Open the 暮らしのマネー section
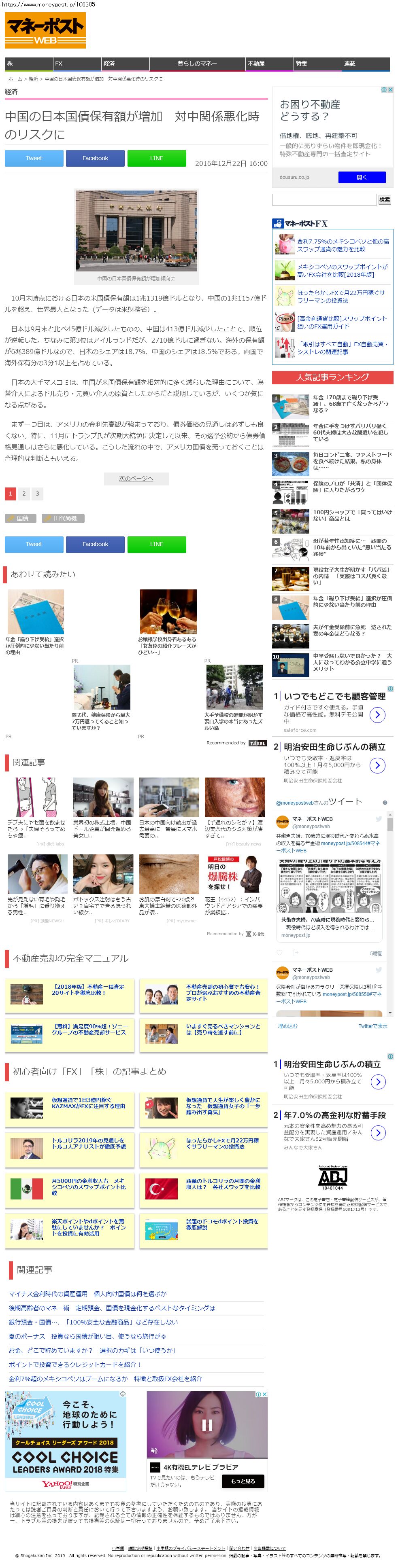The image size is (398, 1568). pyautogui.click(x=197, y=63)
